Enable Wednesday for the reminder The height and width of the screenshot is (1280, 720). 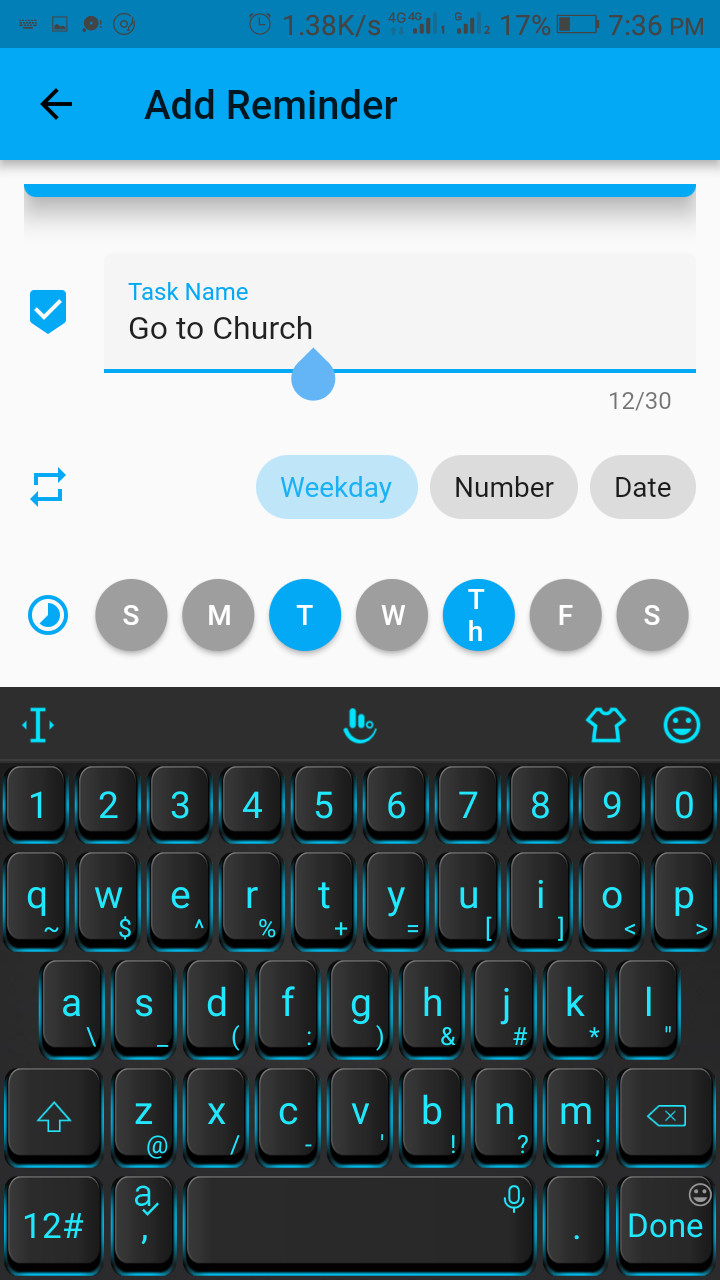(392, 615)
